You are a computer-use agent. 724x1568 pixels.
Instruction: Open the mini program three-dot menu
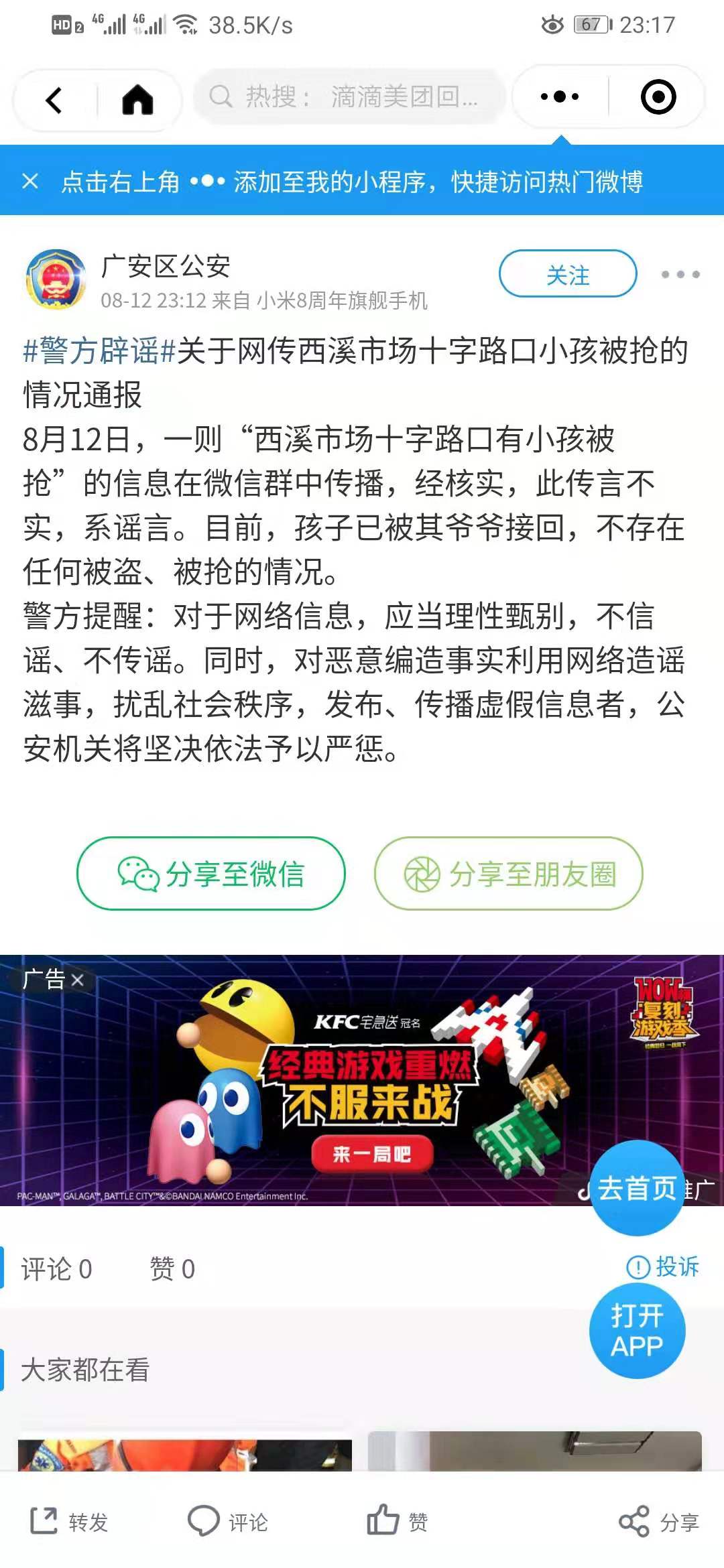pos(560,97)
